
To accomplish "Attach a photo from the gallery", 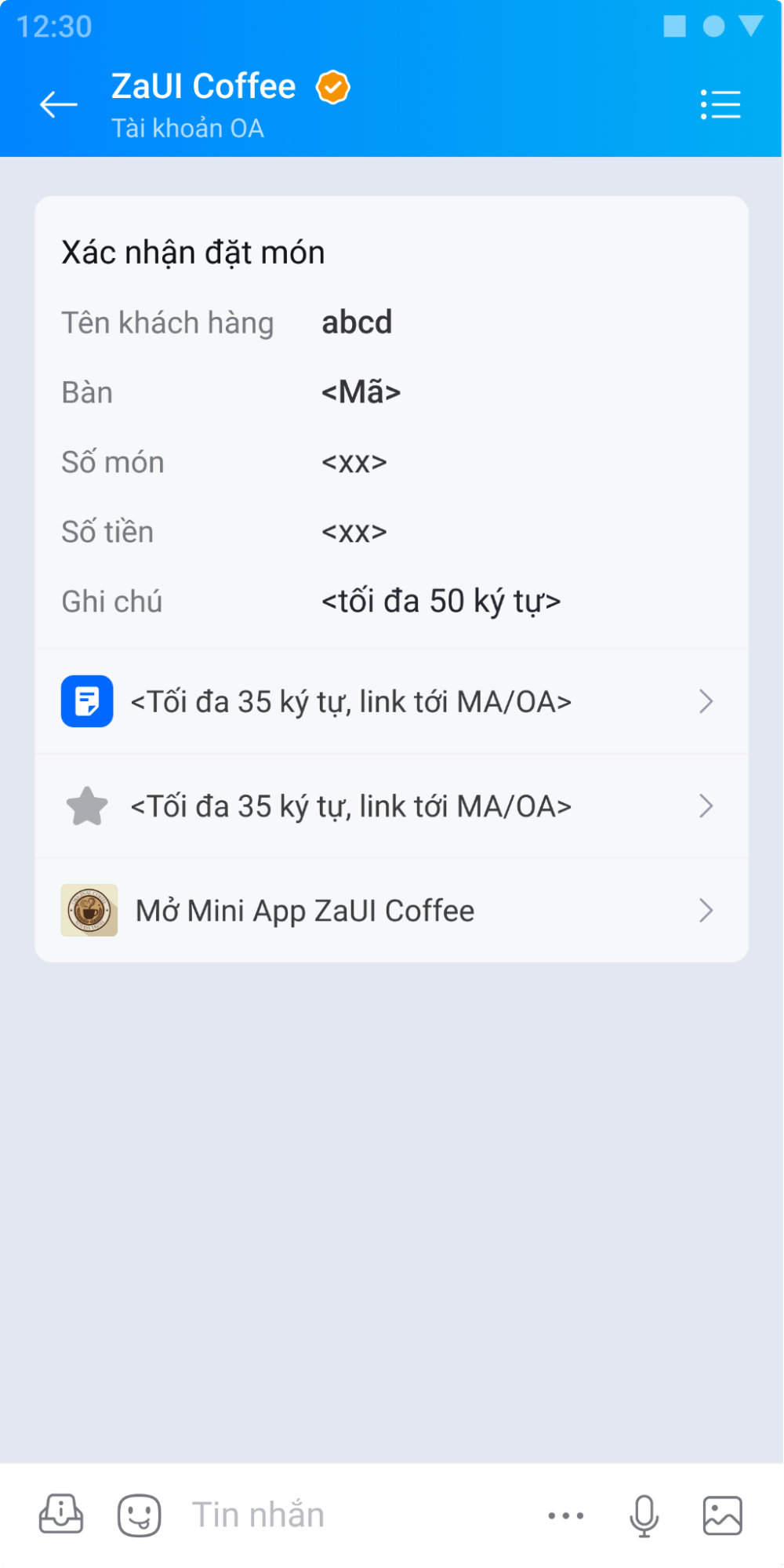I will point(722,1515).
